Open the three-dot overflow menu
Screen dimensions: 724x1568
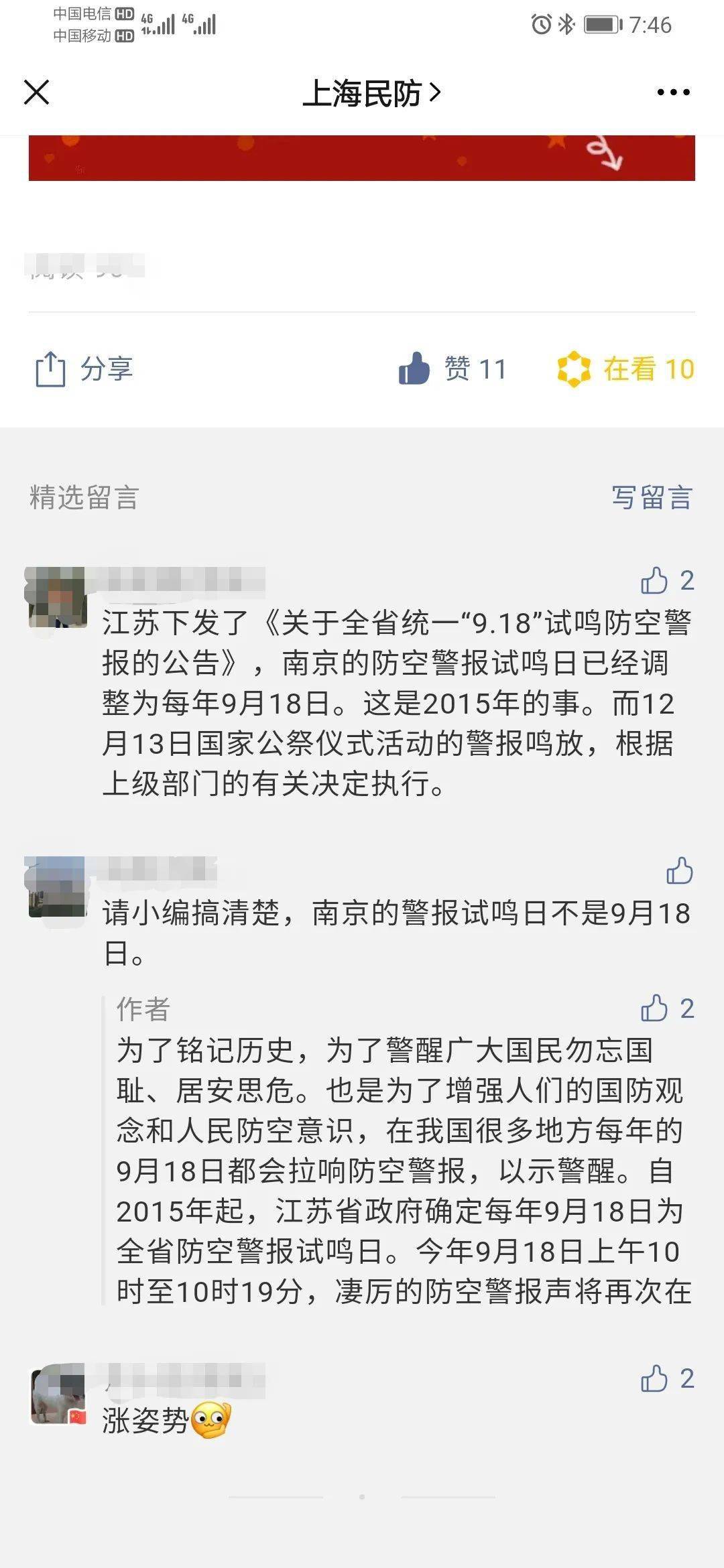pyautogui.click(x=673, y=92)
